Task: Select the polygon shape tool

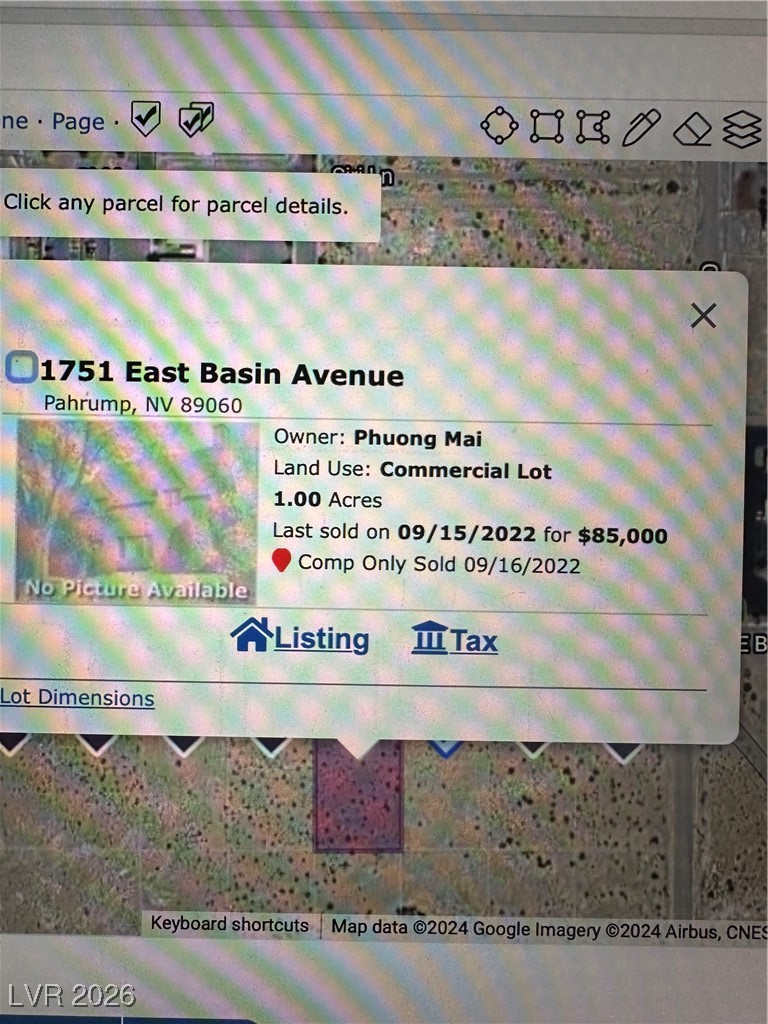Action: click(593, 126)
